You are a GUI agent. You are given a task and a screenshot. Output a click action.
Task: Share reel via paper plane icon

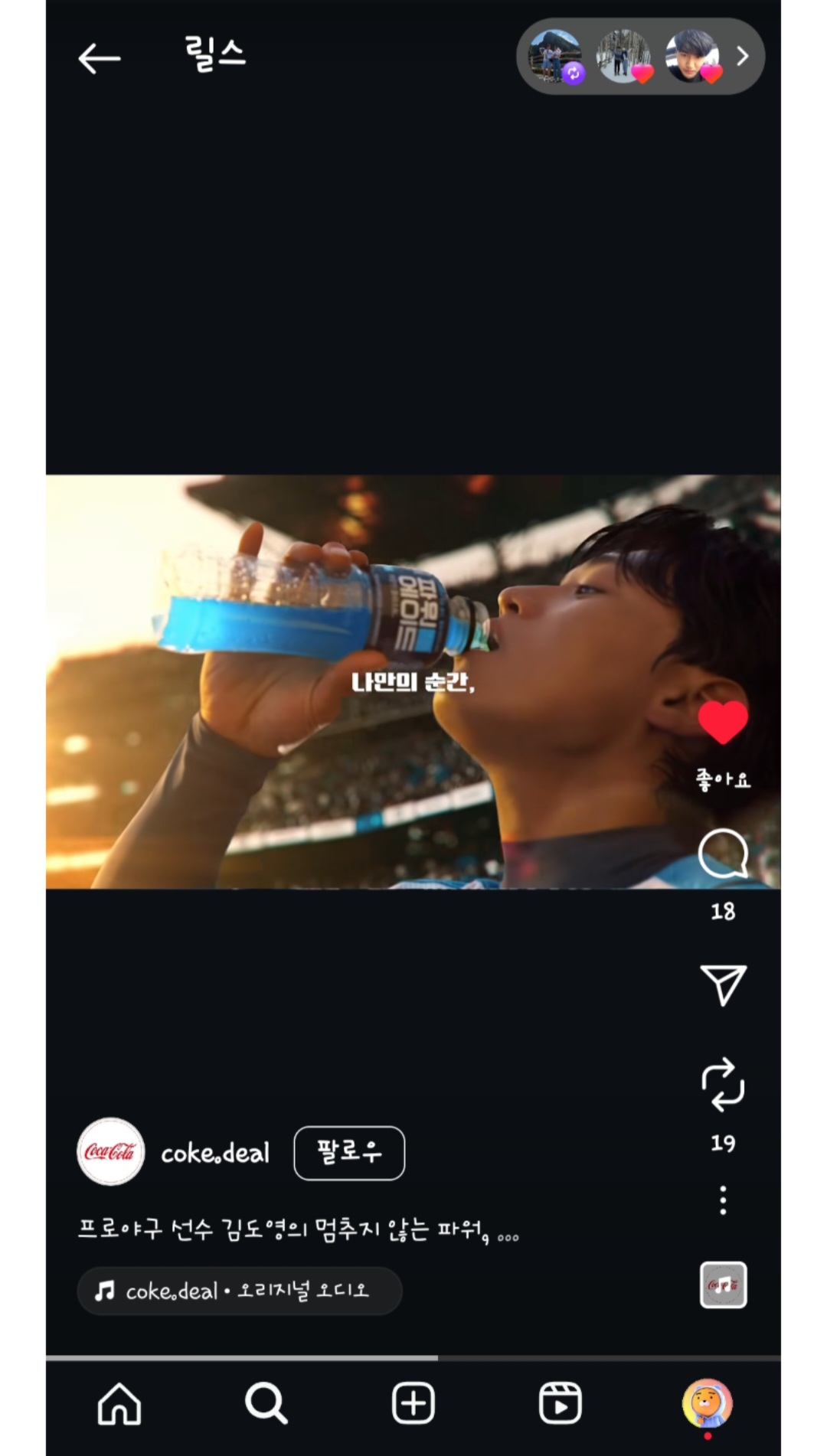(723, 984)
